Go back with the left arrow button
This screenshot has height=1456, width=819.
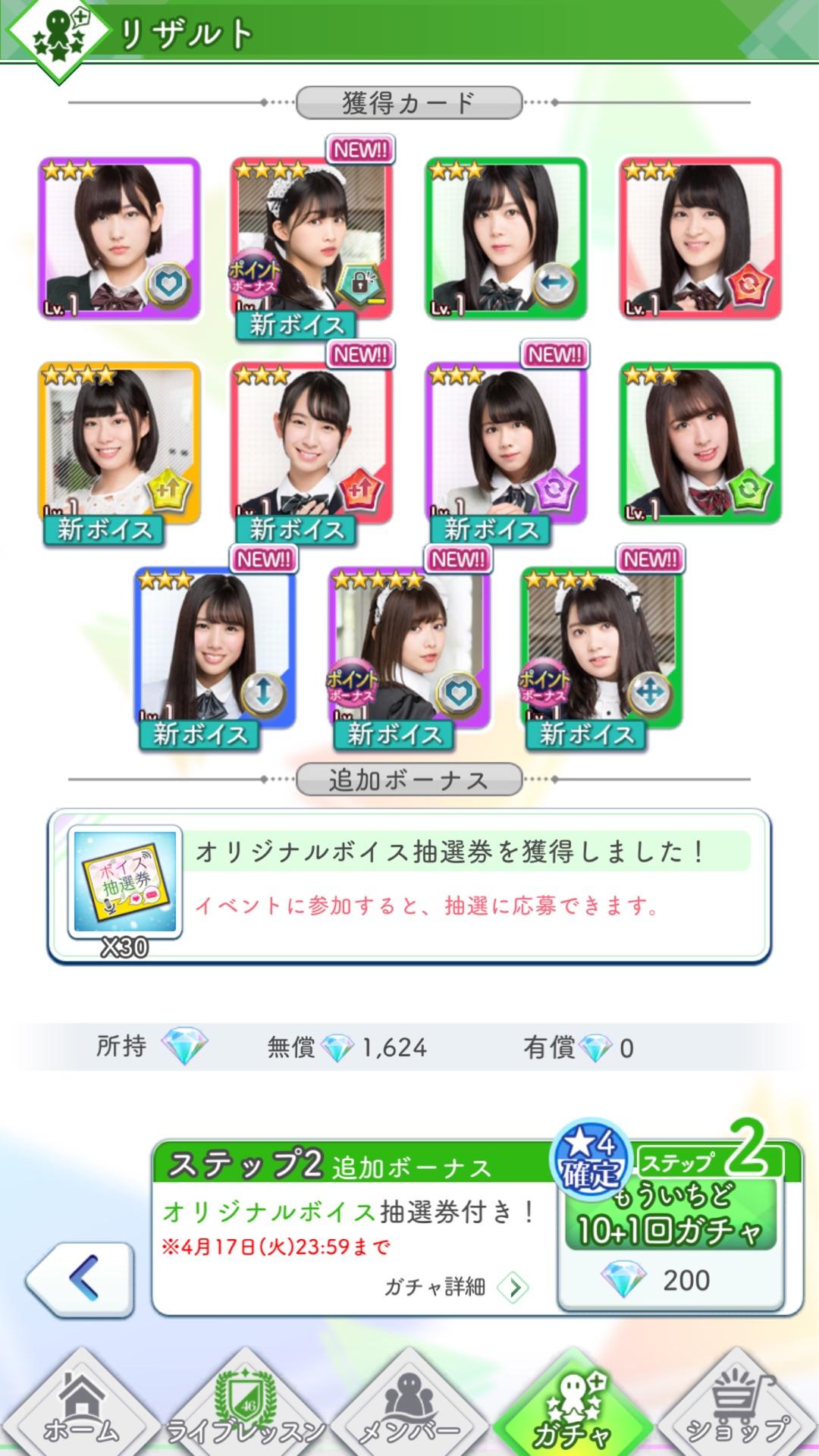point(80,1279)
